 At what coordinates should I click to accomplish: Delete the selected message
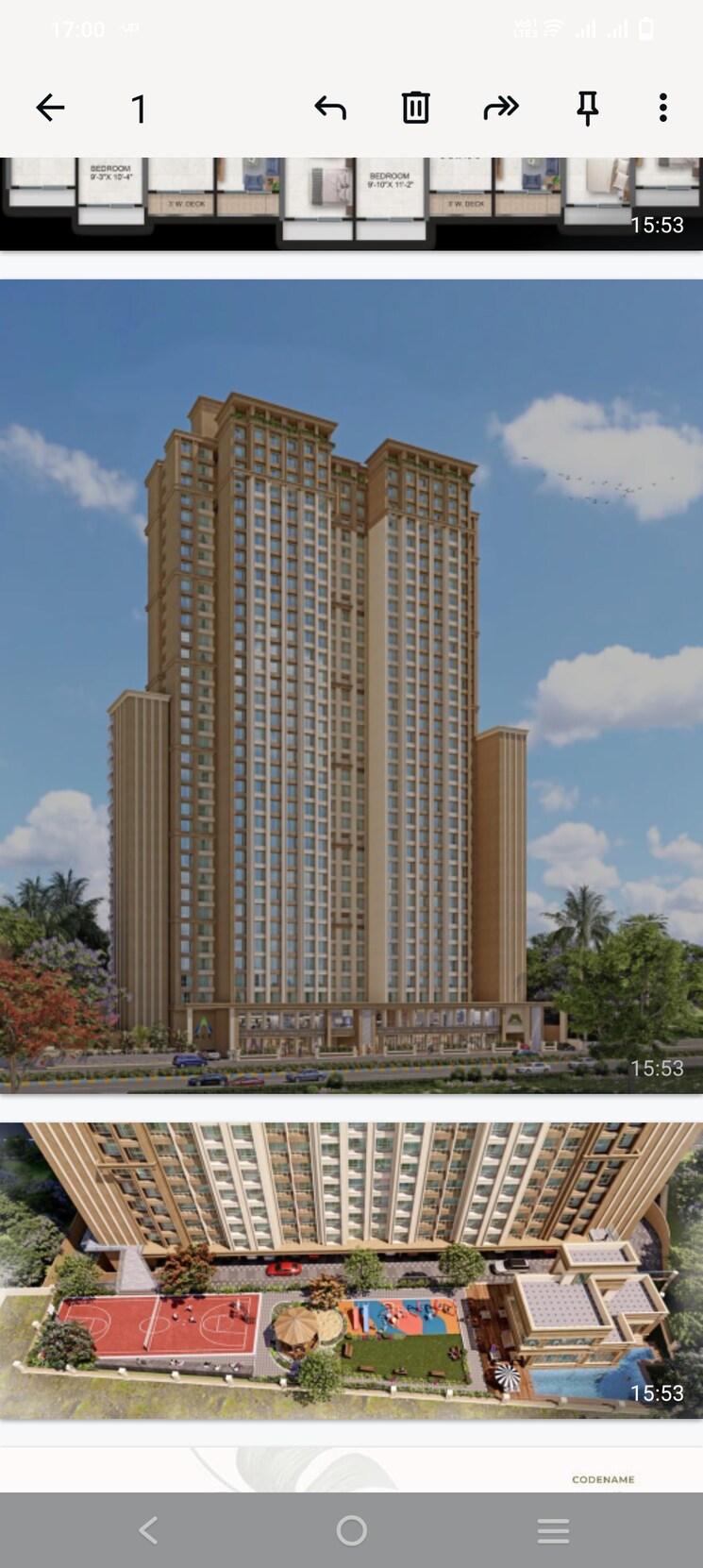coord(415,109)
